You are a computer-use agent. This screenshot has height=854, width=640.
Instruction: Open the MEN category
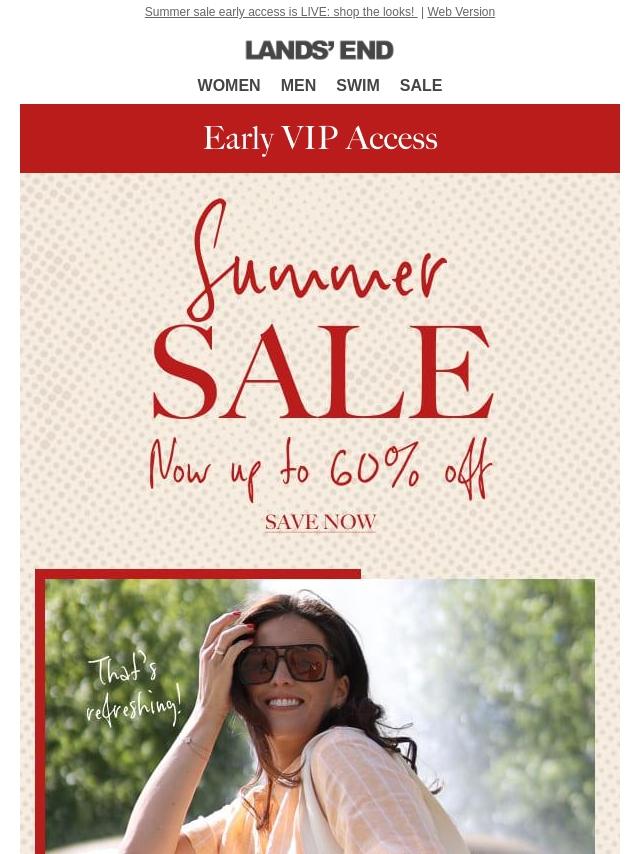[298, 86]
